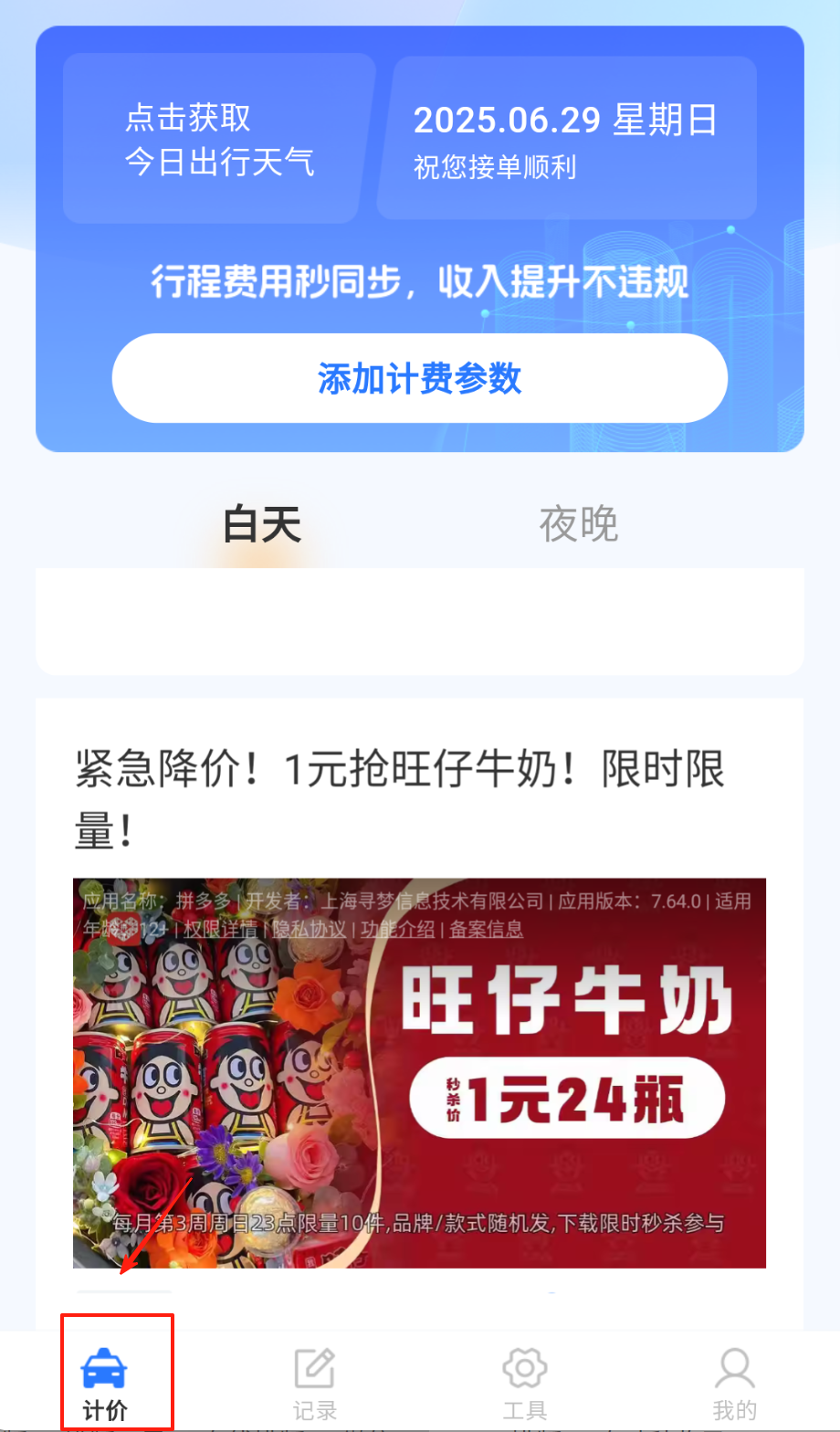Open the 旺仔牛奶 ad banner
Screen dimensions: 840x1432
[419, 1073]
